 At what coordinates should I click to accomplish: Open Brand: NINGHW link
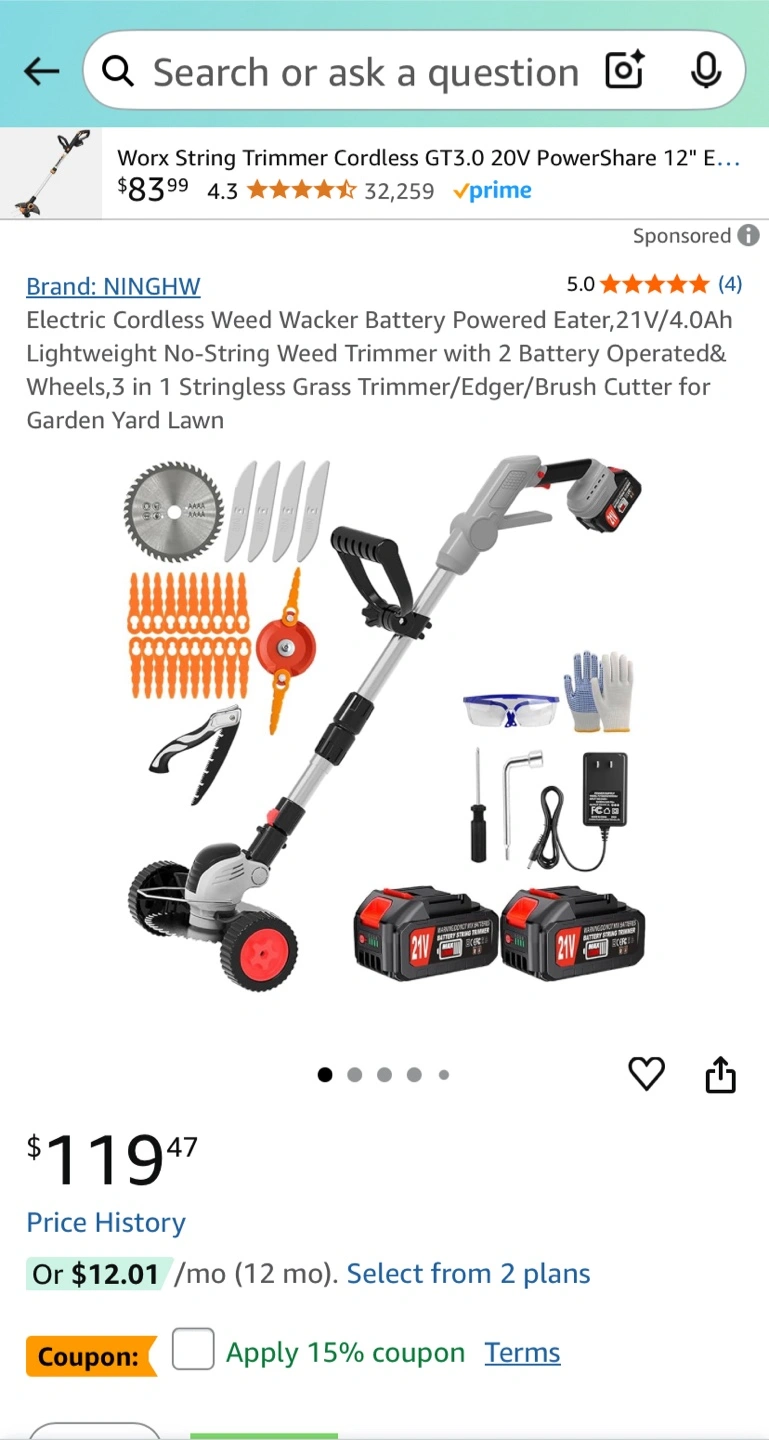coord(113,286)
